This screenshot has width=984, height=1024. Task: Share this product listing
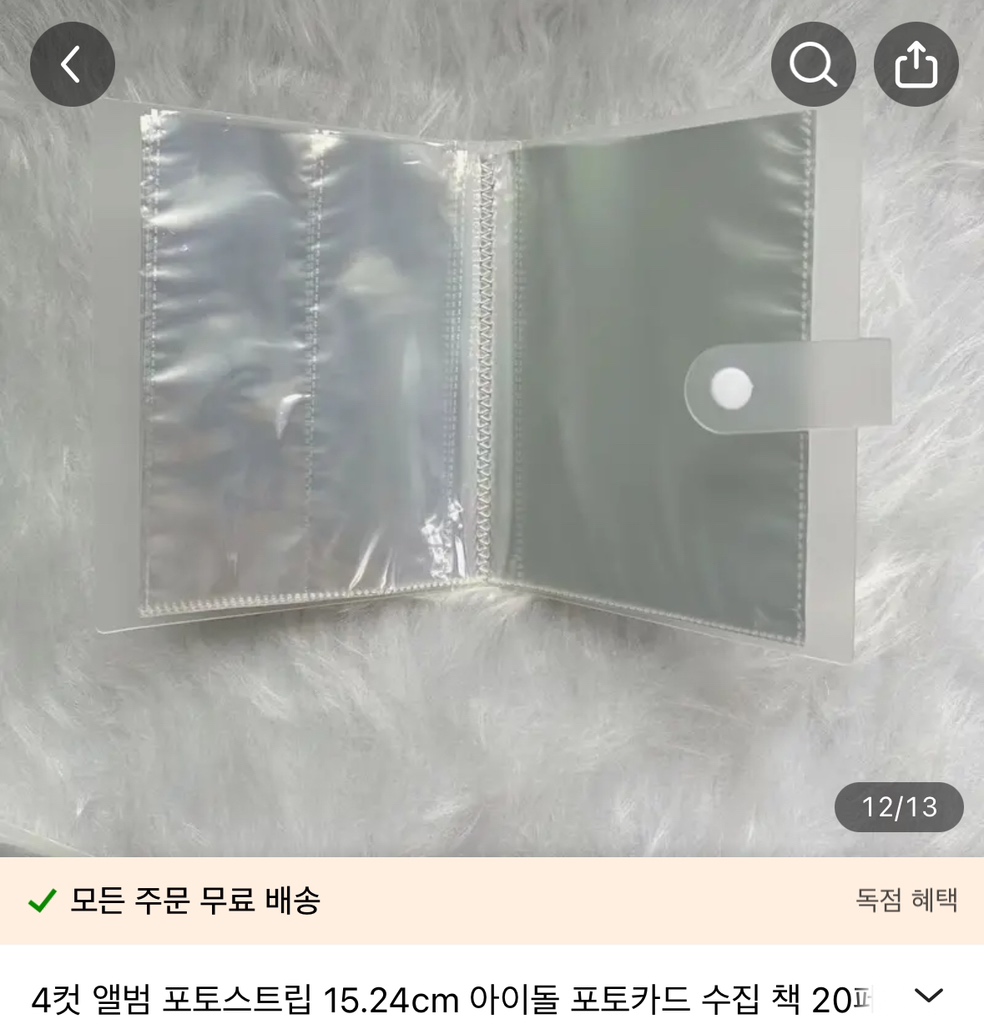916,65
